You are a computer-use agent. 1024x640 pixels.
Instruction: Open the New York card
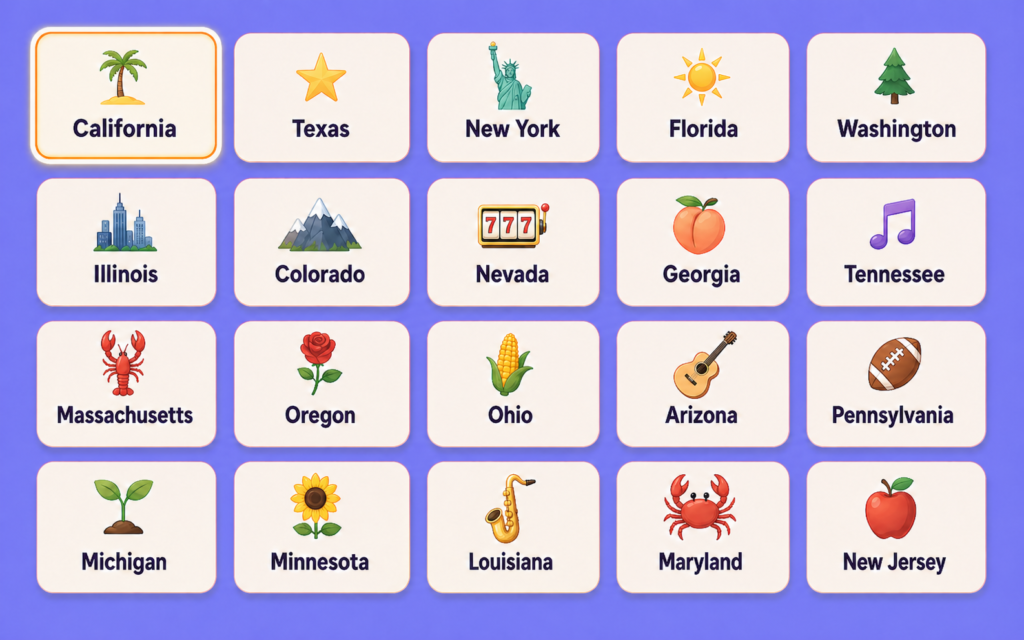tap(513, 97)
